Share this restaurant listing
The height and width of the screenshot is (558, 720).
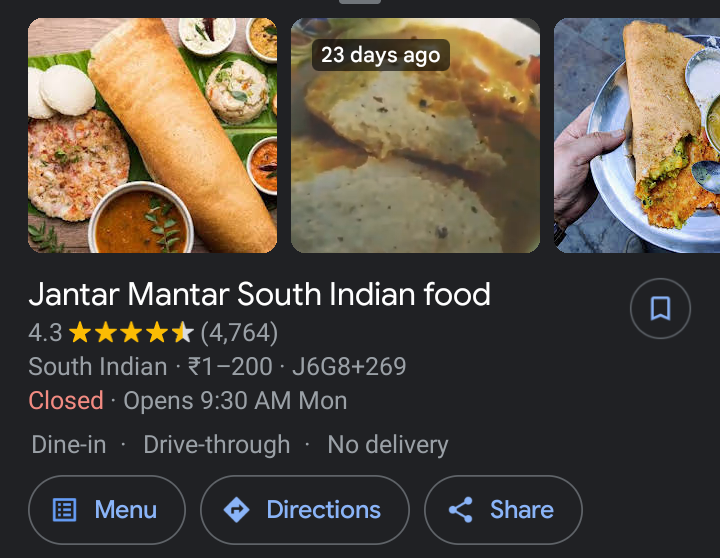coord(503,510)
